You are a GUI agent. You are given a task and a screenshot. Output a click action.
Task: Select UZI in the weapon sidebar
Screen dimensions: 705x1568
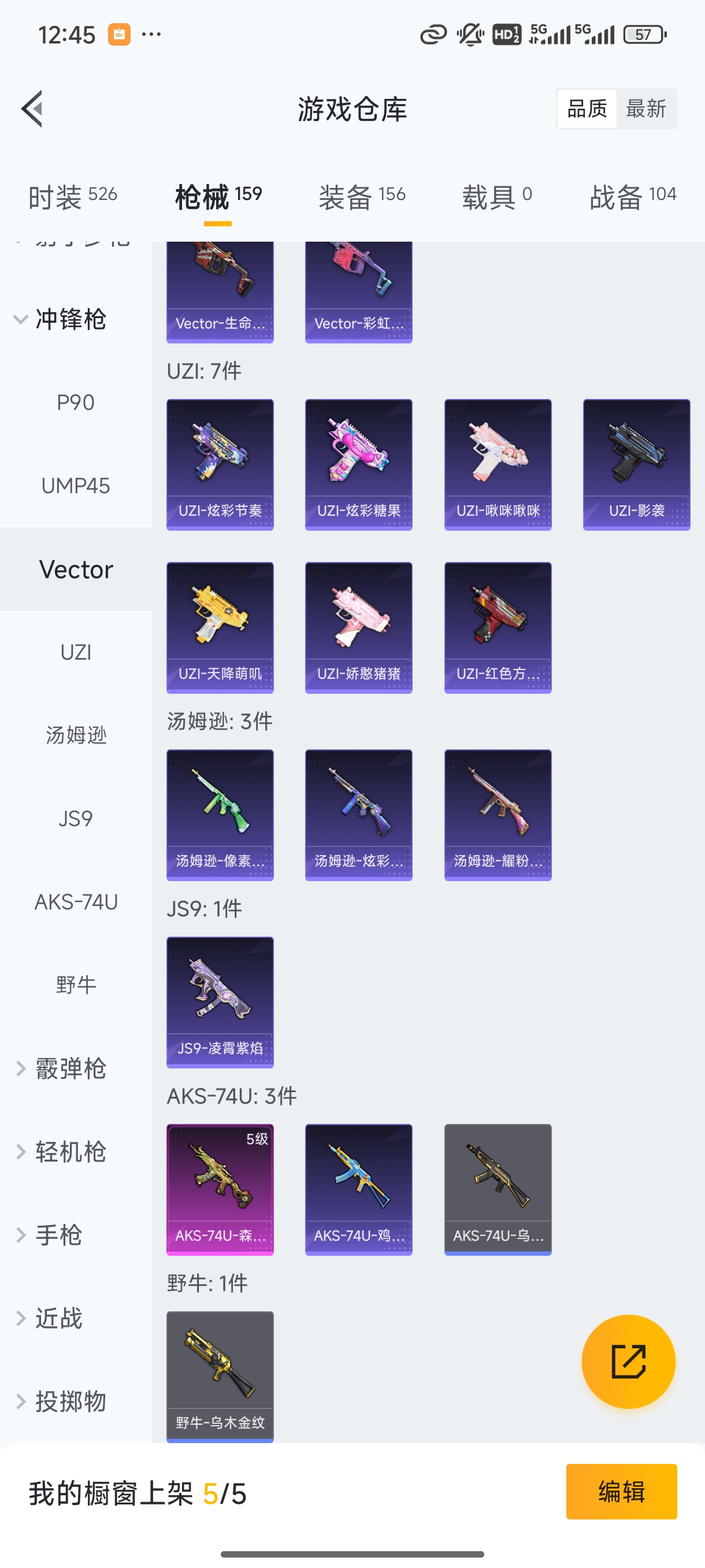(x=76, y=652)
